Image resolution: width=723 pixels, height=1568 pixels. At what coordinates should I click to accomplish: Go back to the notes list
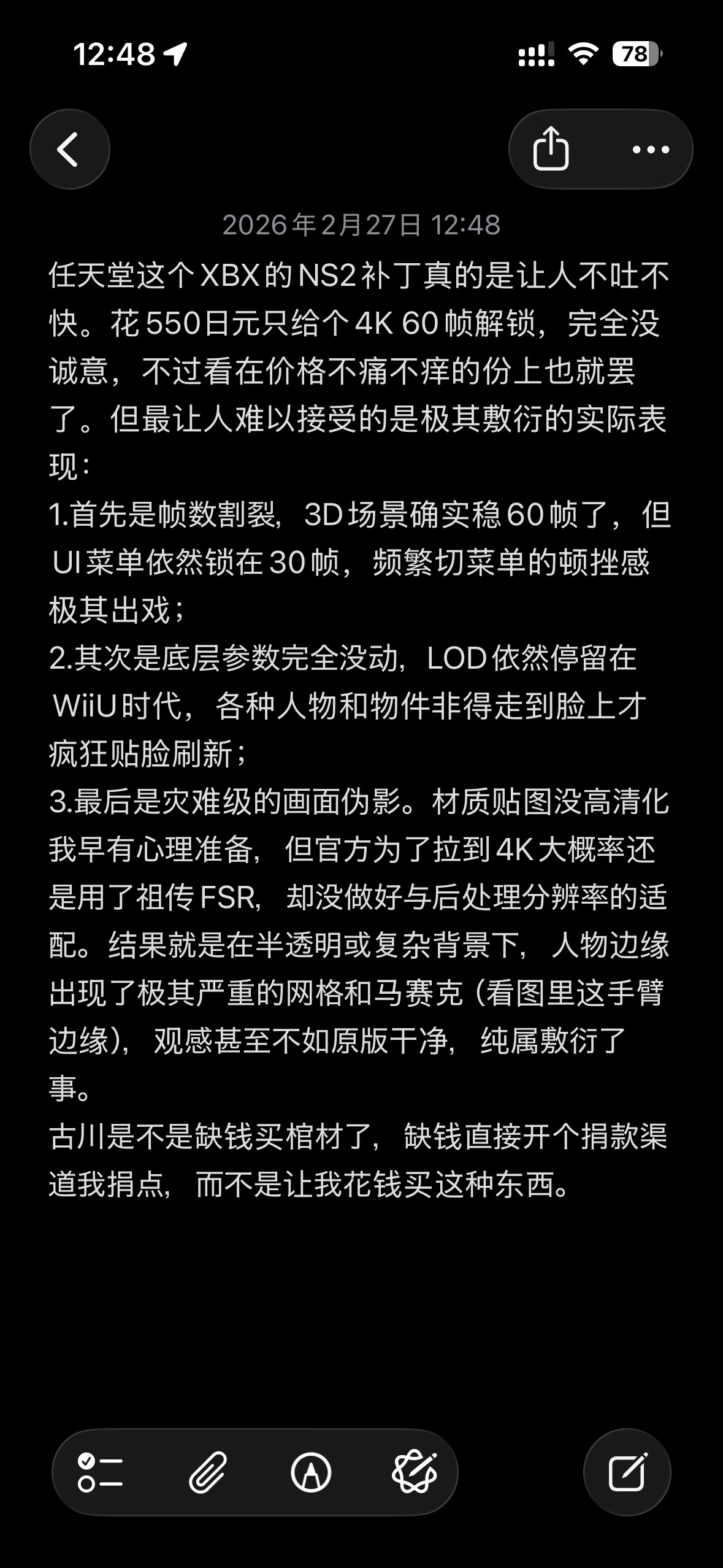coord(69,149)
